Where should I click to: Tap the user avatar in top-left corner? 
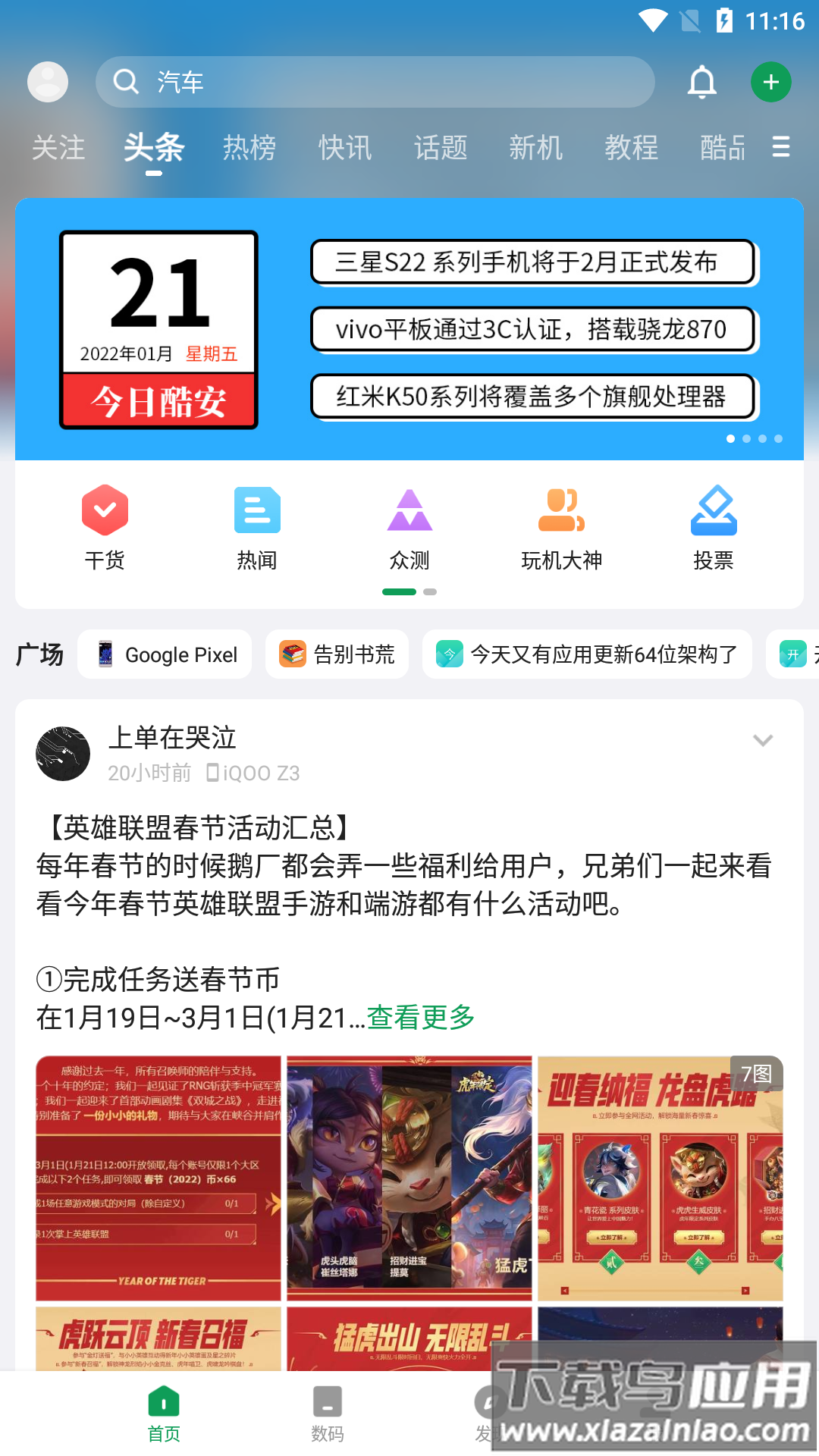pos(47,81)
